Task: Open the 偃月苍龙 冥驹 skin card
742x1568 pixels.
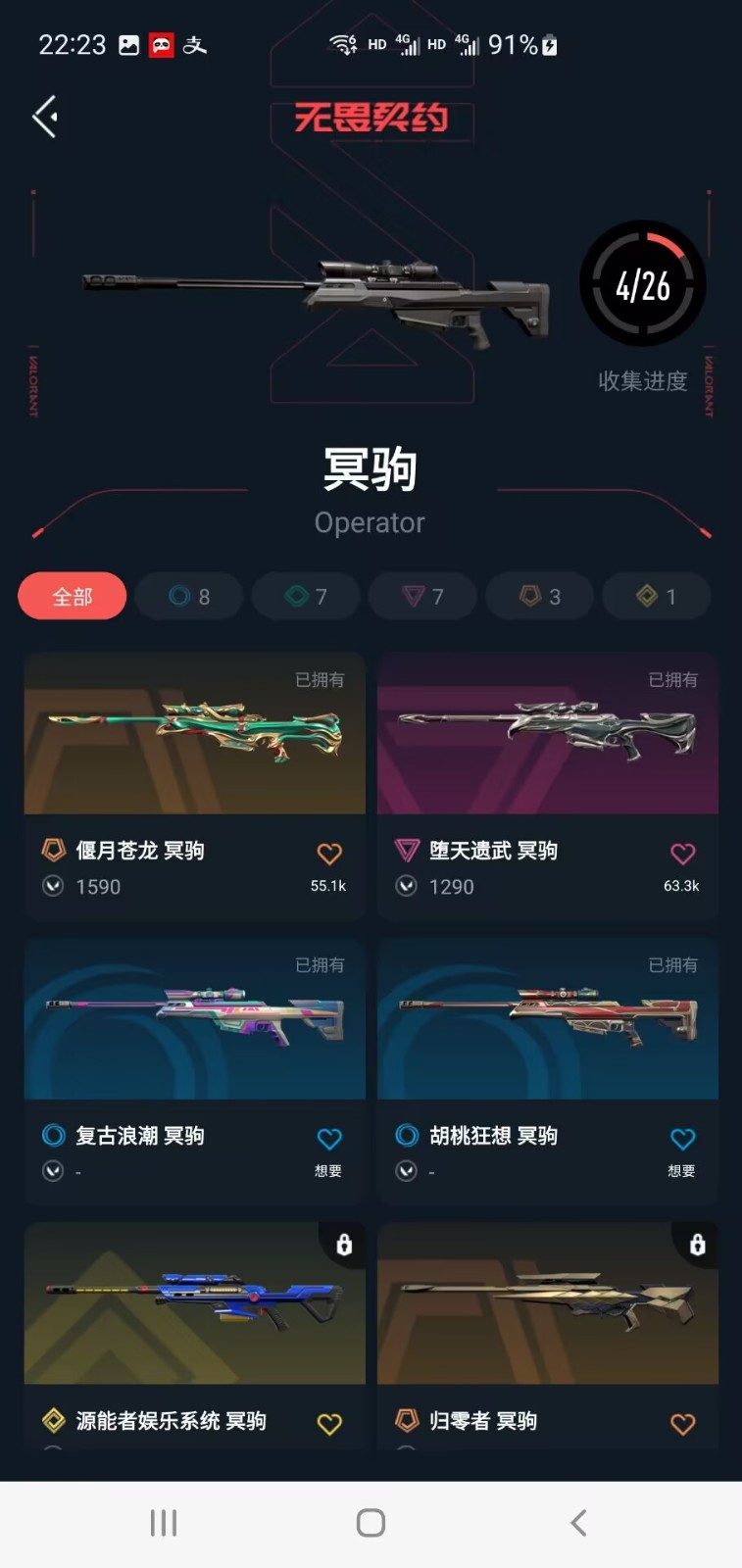Action: [x=194, y=735]
